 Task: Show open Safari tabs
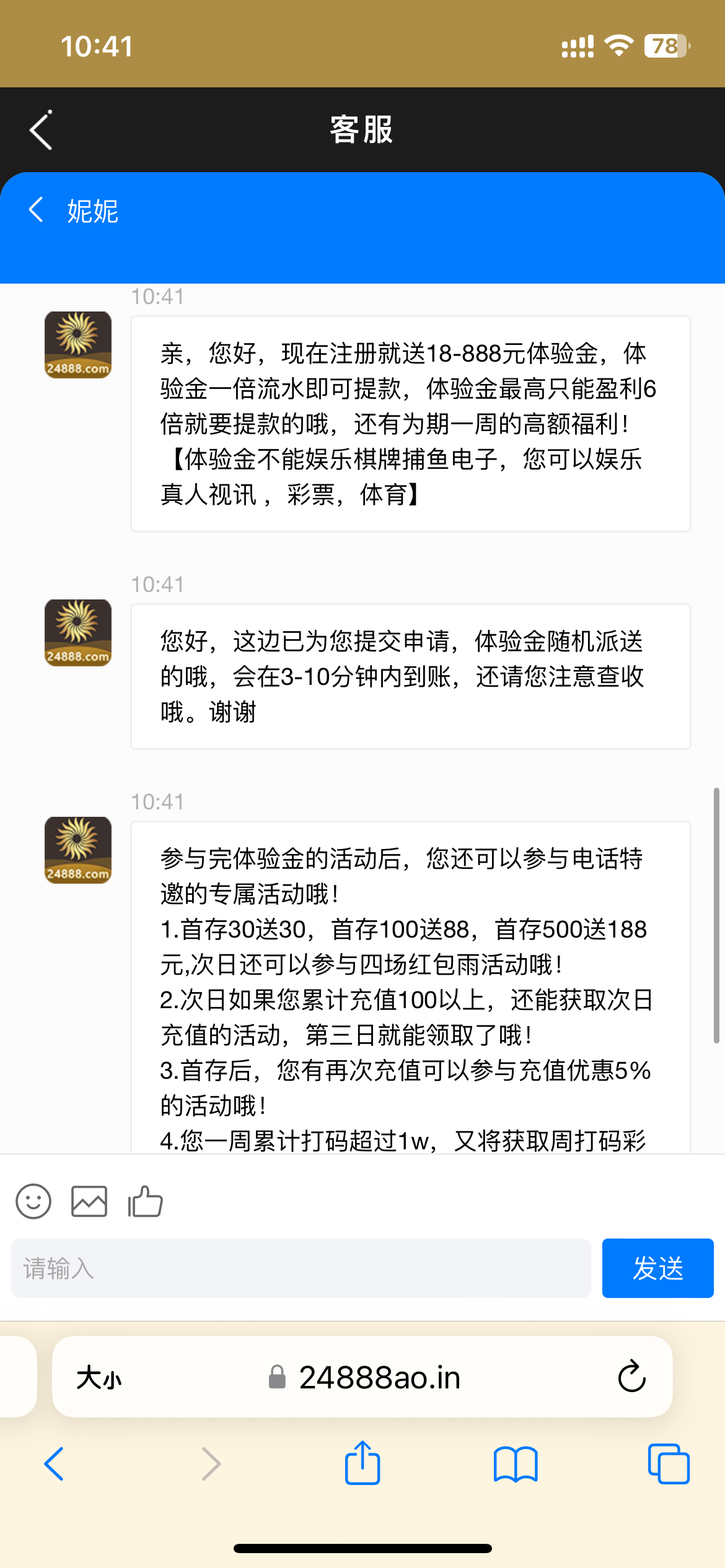click(x=668, y=1464)
